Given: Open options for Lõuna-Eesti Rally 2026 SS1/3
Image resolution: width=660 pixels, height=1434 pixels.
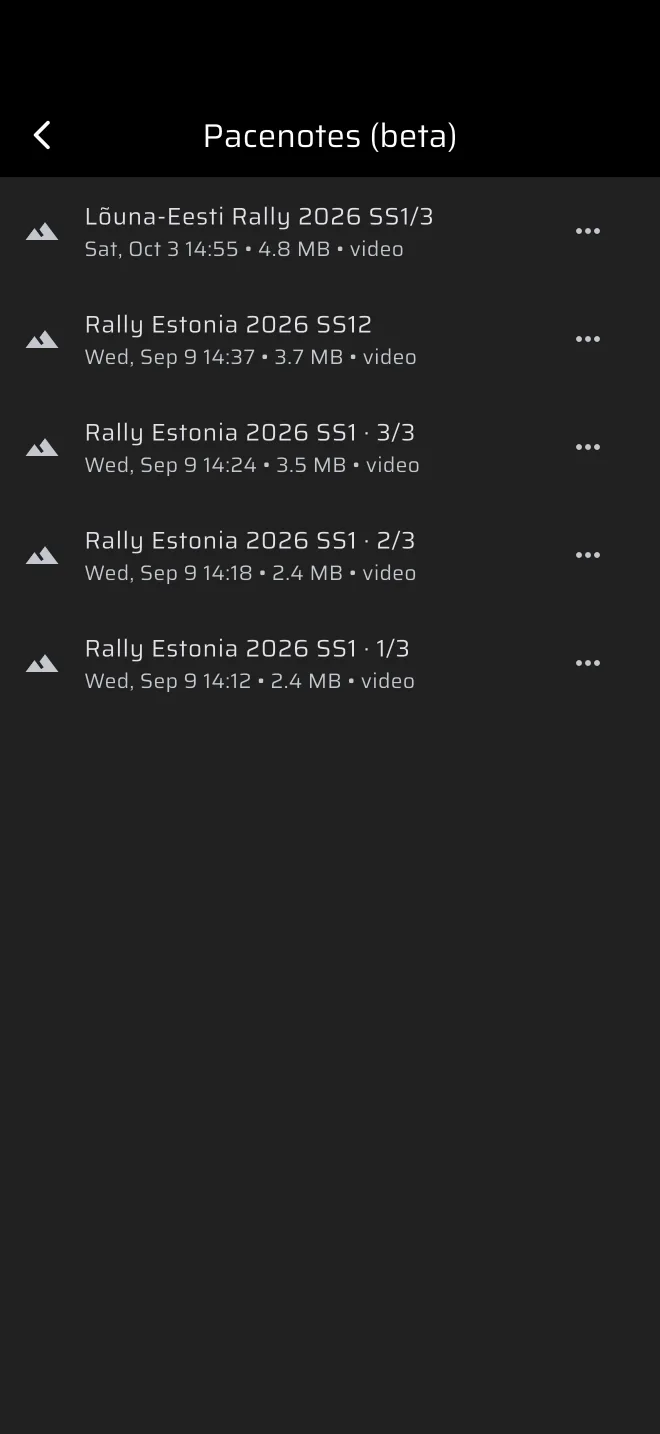Looking at the screenshot, I should click(x=588, y=231).
